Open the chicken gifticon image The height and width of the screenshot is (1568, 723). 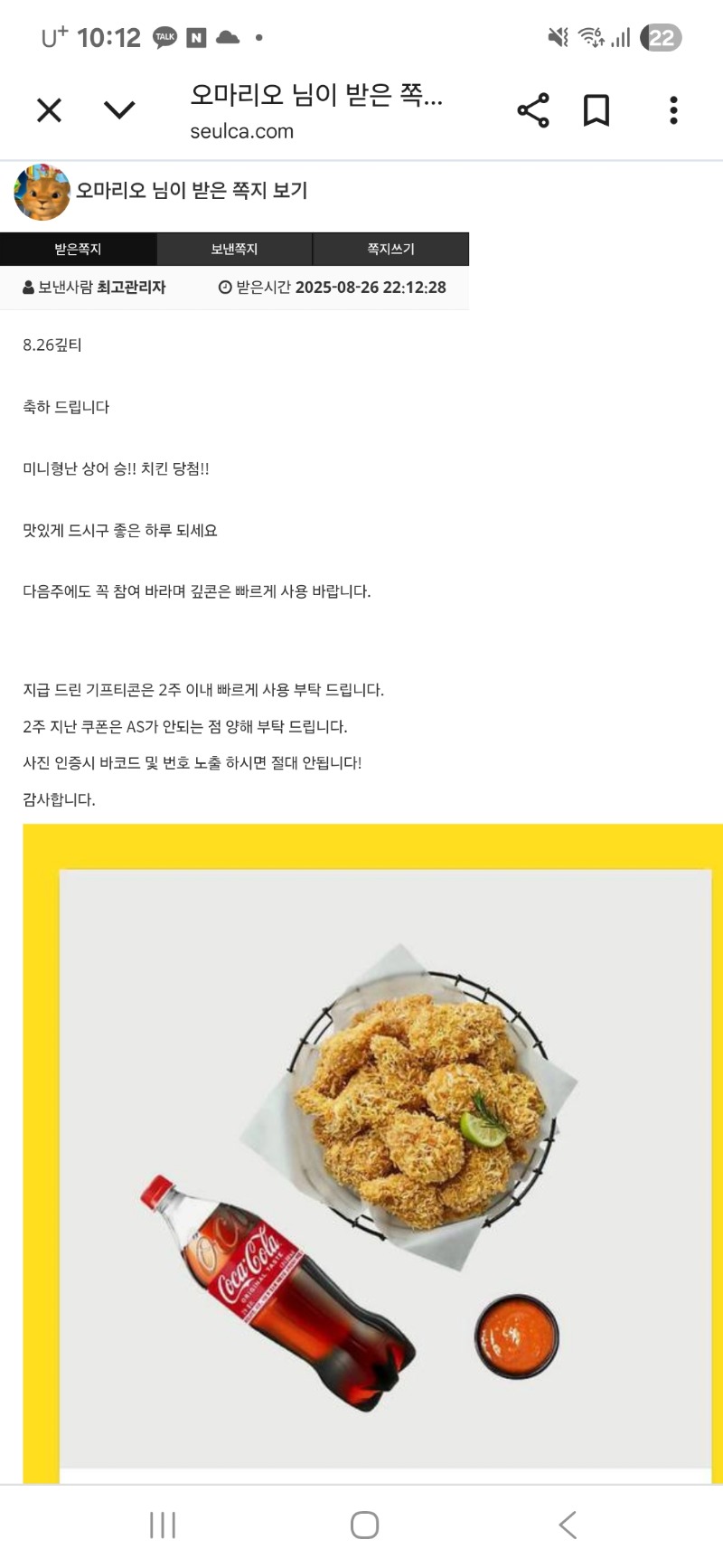click(380, 1157)
